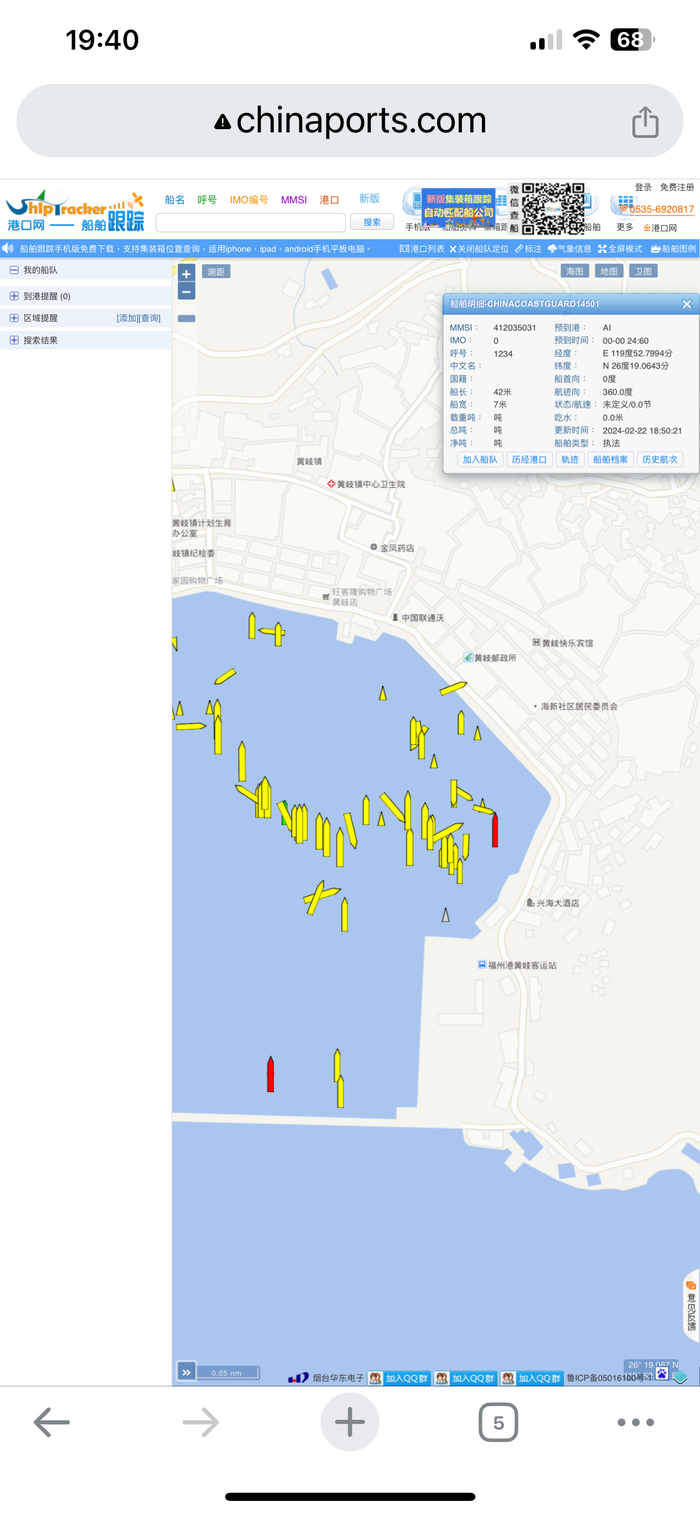
Task: Switch map to 卫图 satellite view
Action: 644,271
